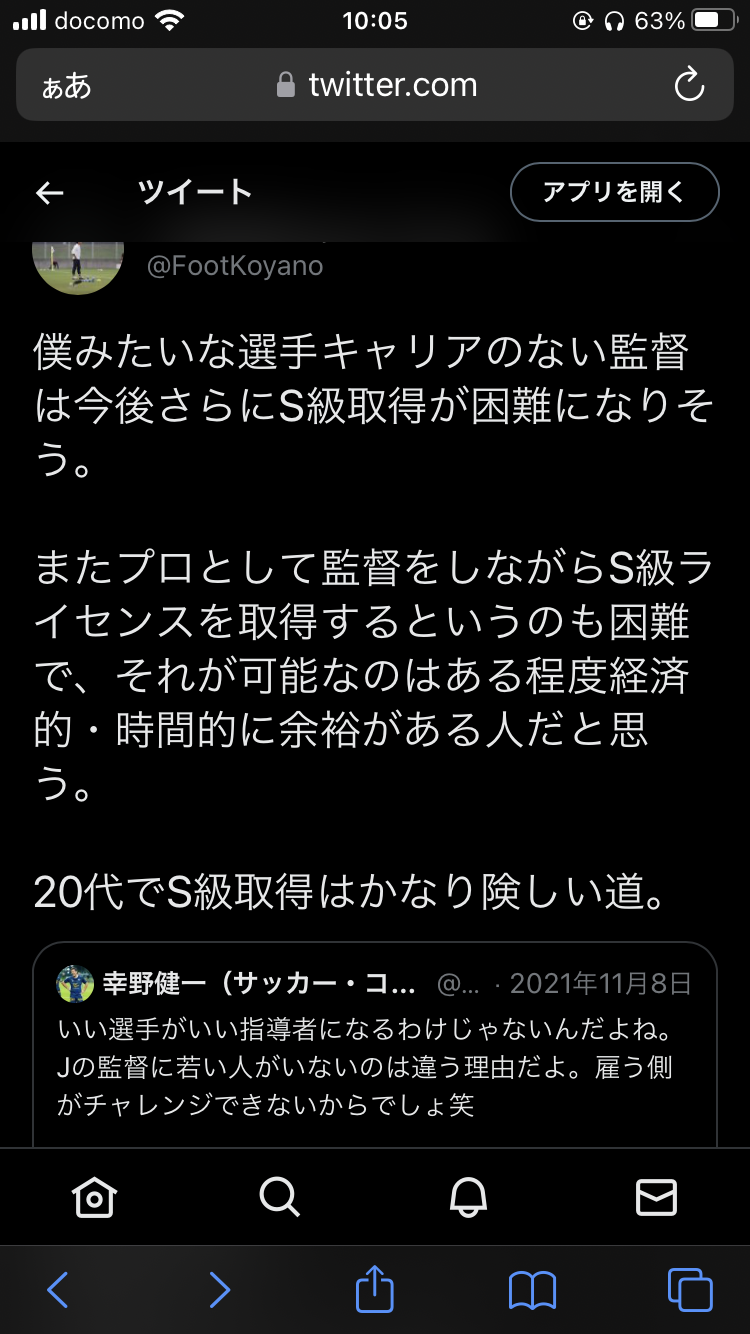Tap the twitter.com address bar
750x1334 pixels.
click(392, 86)
